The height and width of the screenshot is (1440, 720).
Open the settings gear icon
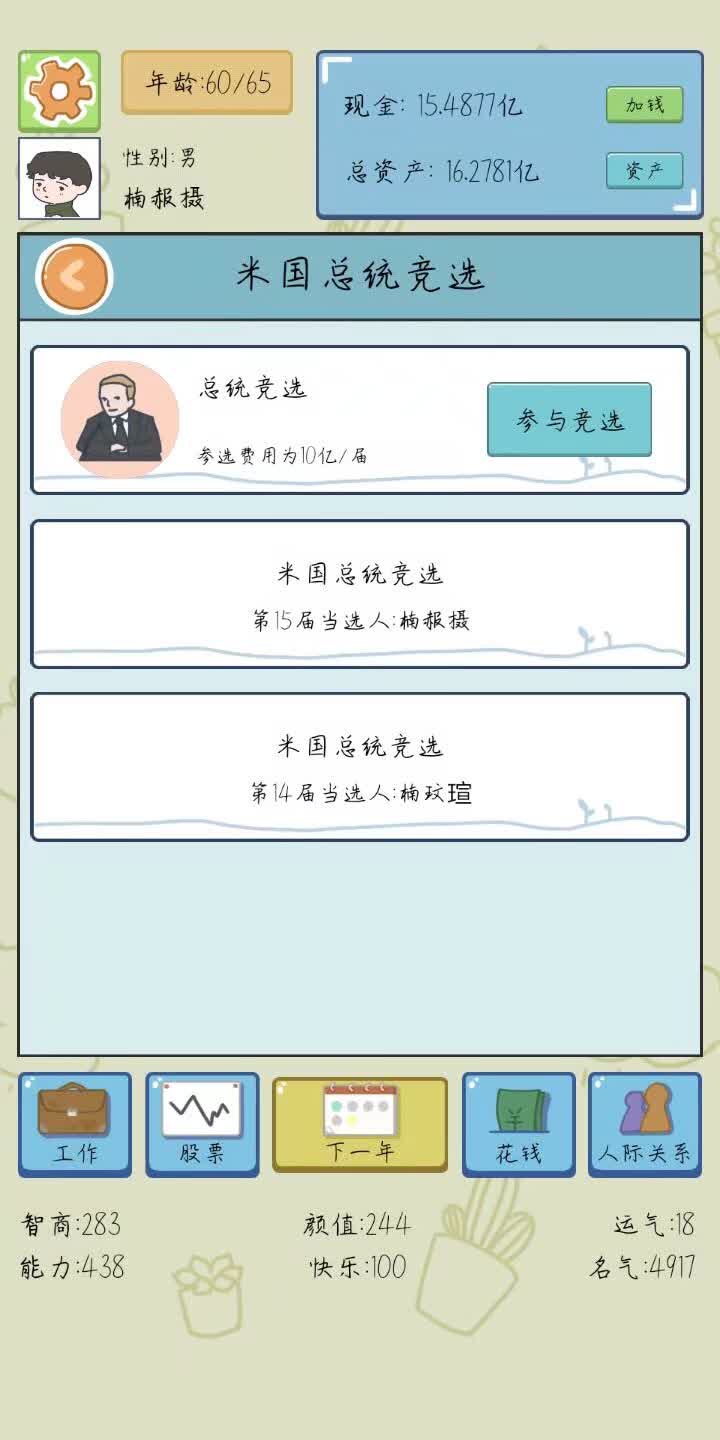point(59,91)
